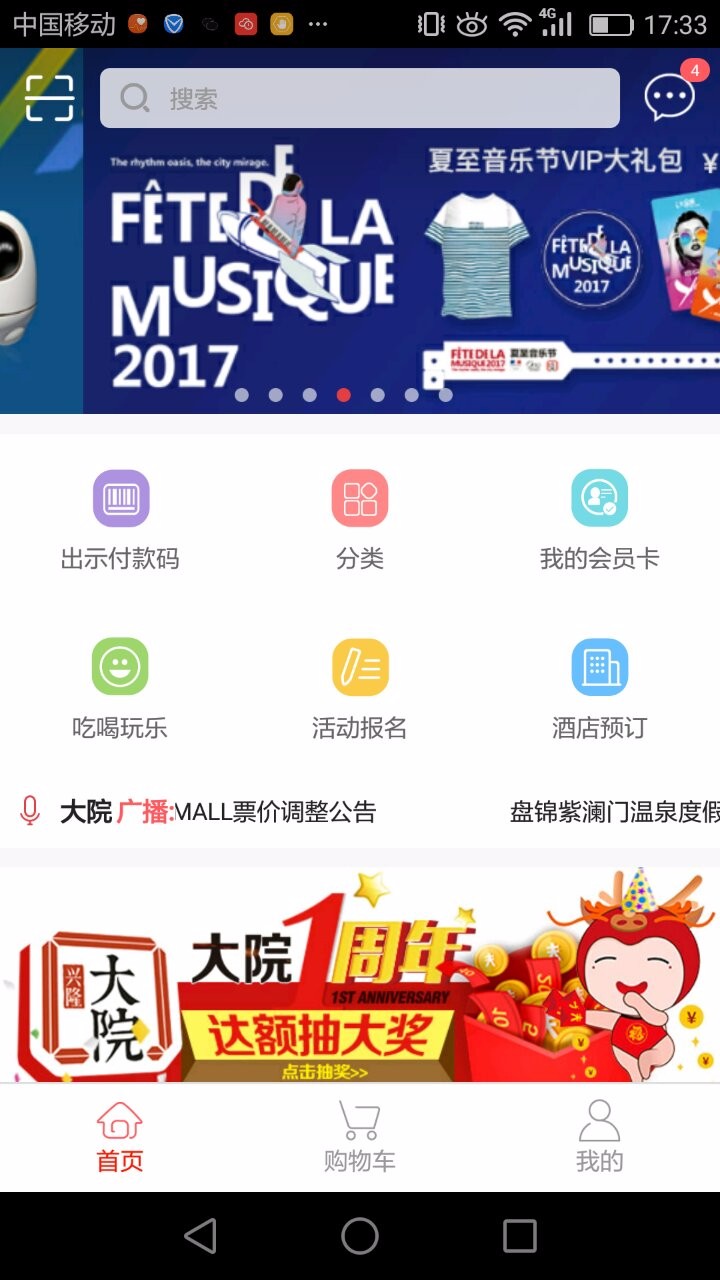
Task: Click the broadcast megaphone icon
Action: 27,810
